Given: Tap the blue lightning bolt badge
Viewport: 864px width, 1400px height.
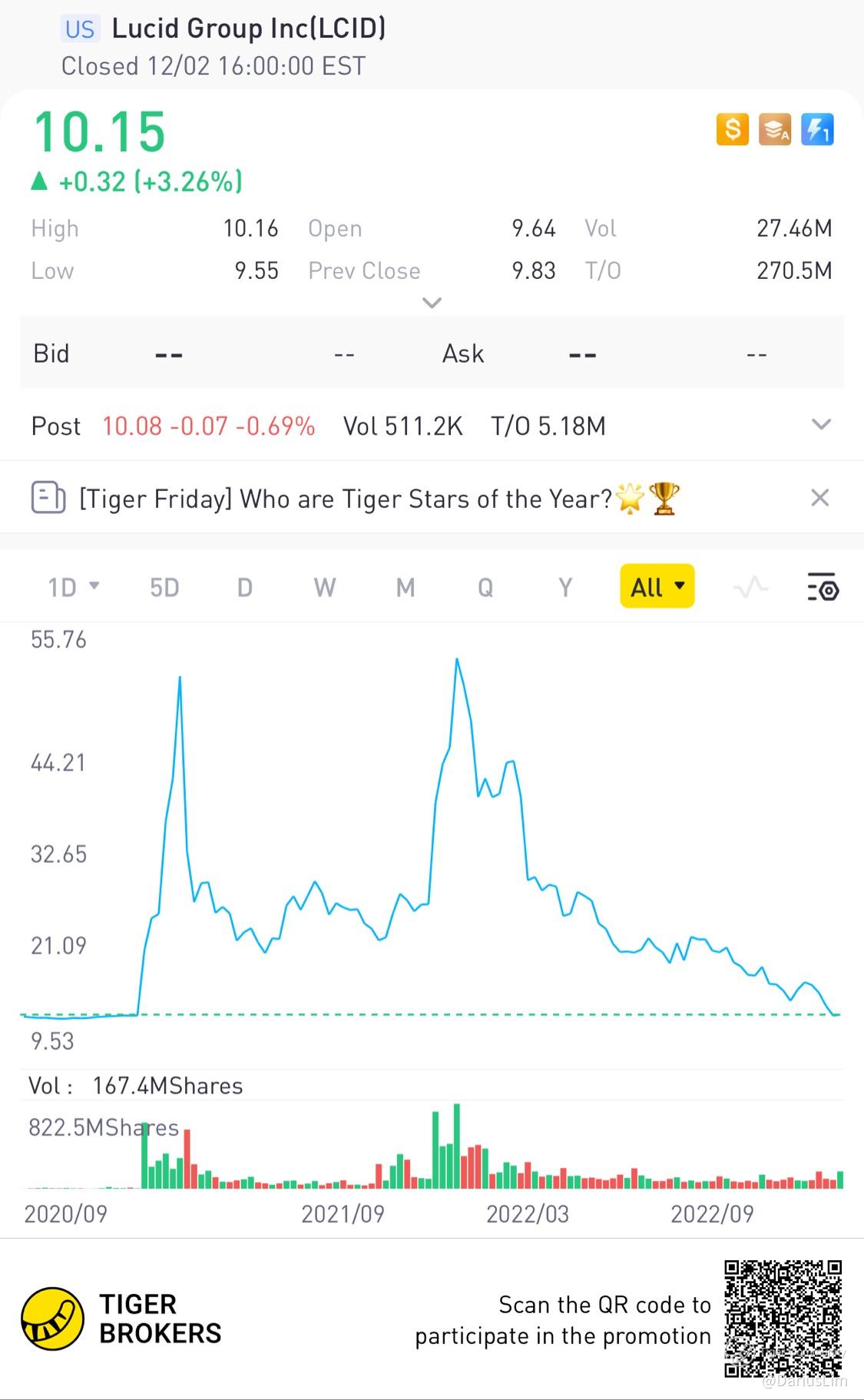Looking at the screenshot, I should (x=816, y=130).
